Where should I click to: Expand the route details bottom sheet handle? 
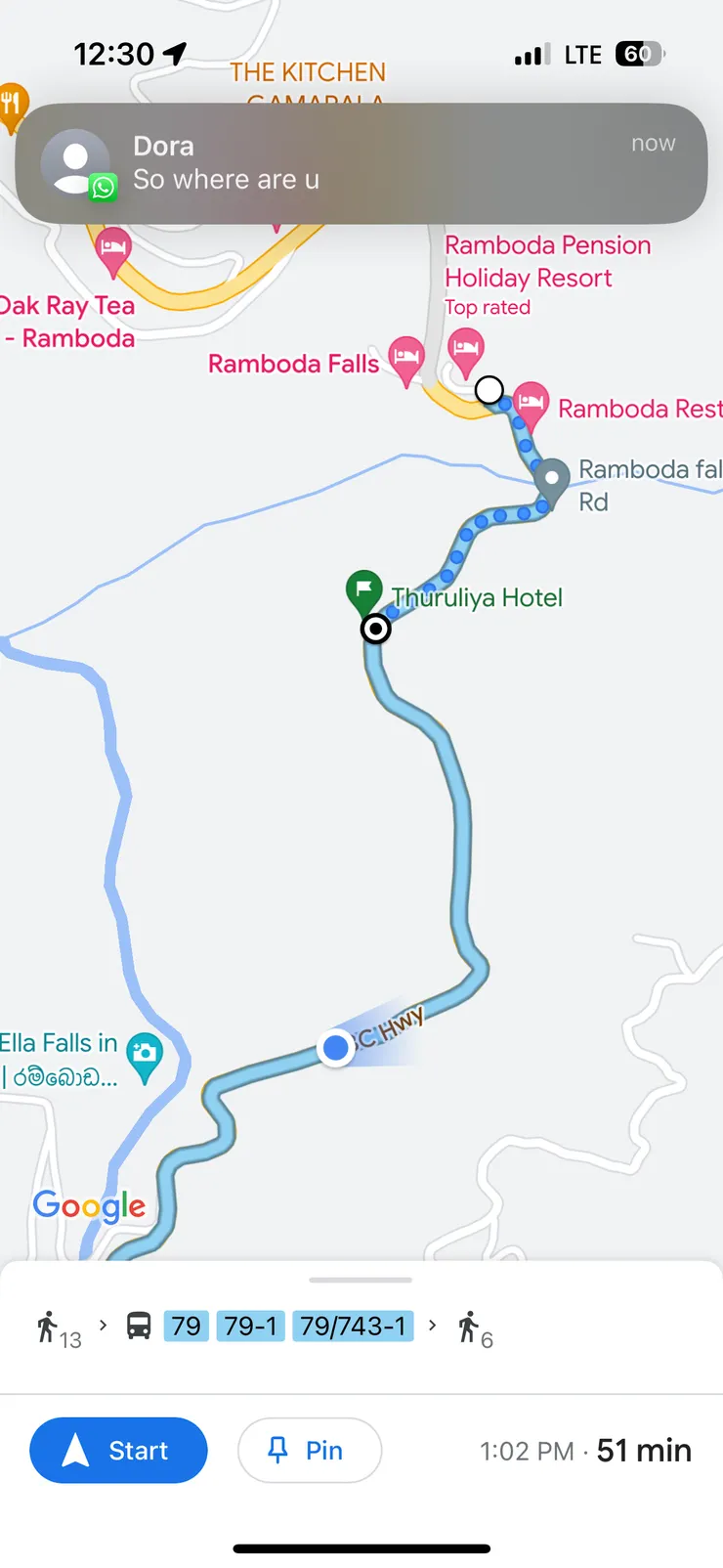coord(361,1279)
